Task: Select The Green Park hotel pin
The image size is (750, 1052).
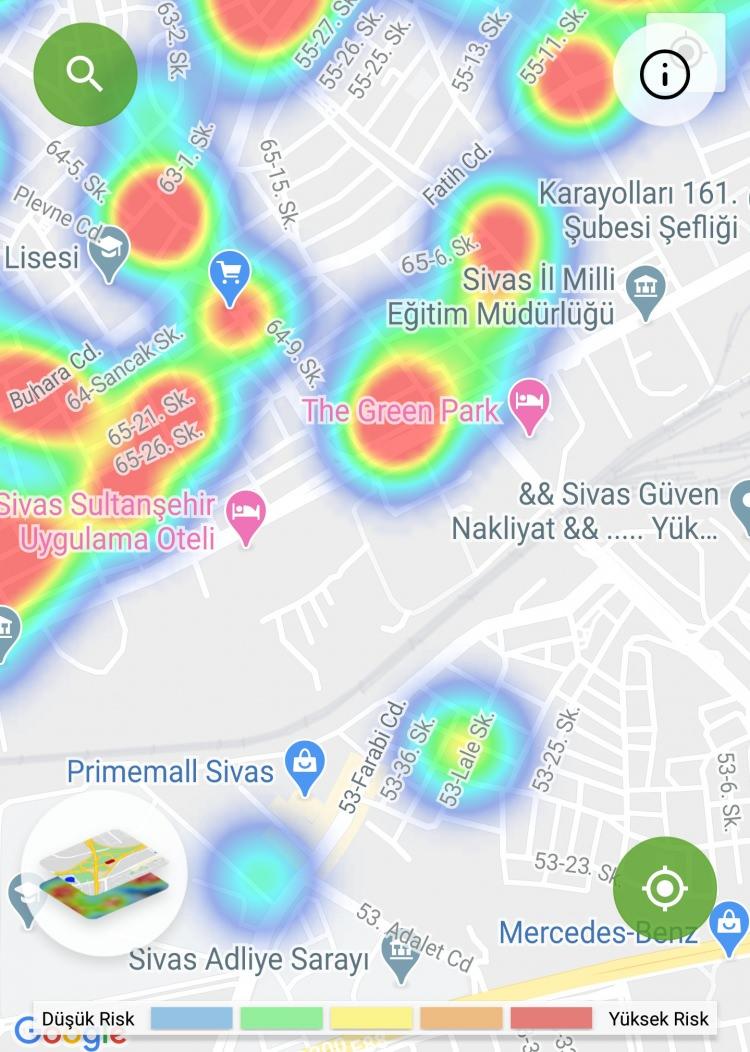Action: click(529, 403)
